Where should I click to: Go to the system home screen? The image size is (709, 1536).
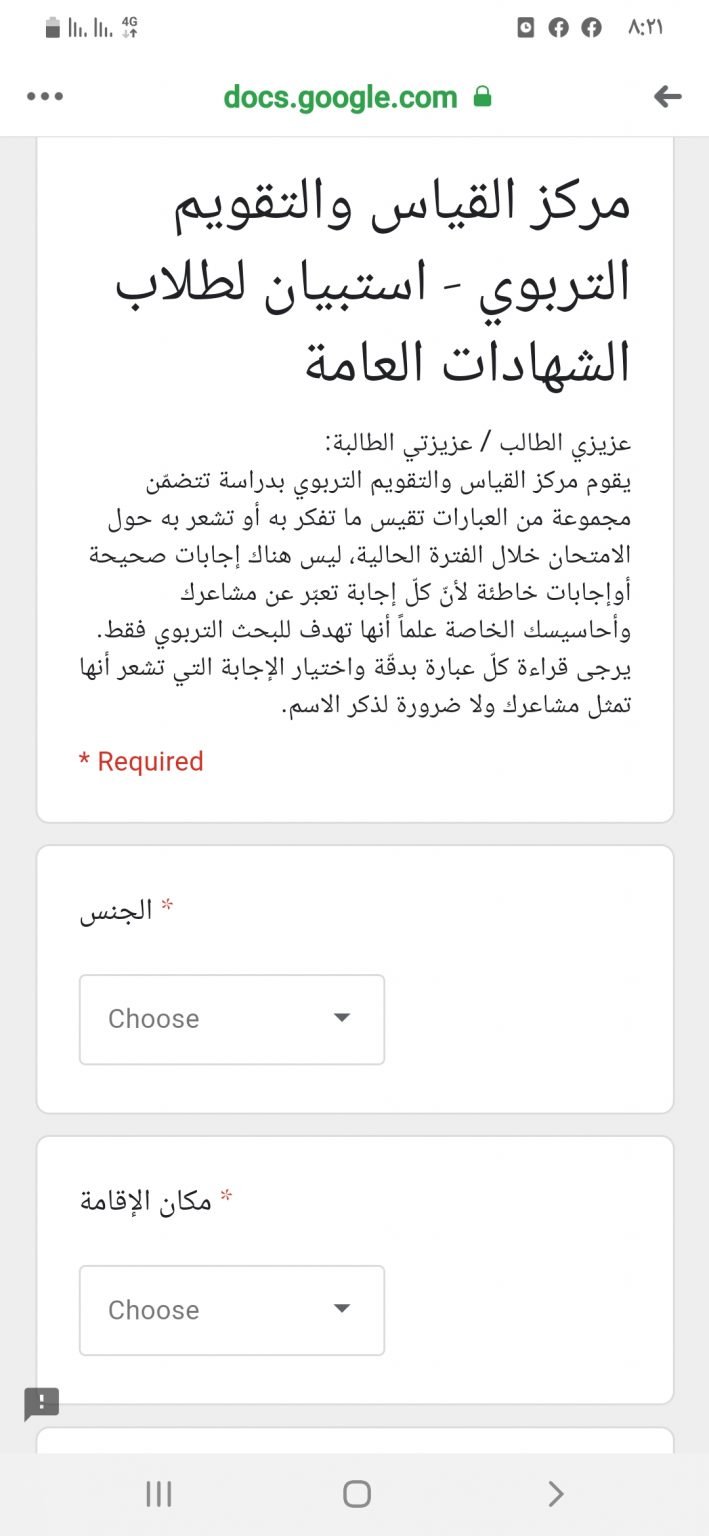(357, 1494)
